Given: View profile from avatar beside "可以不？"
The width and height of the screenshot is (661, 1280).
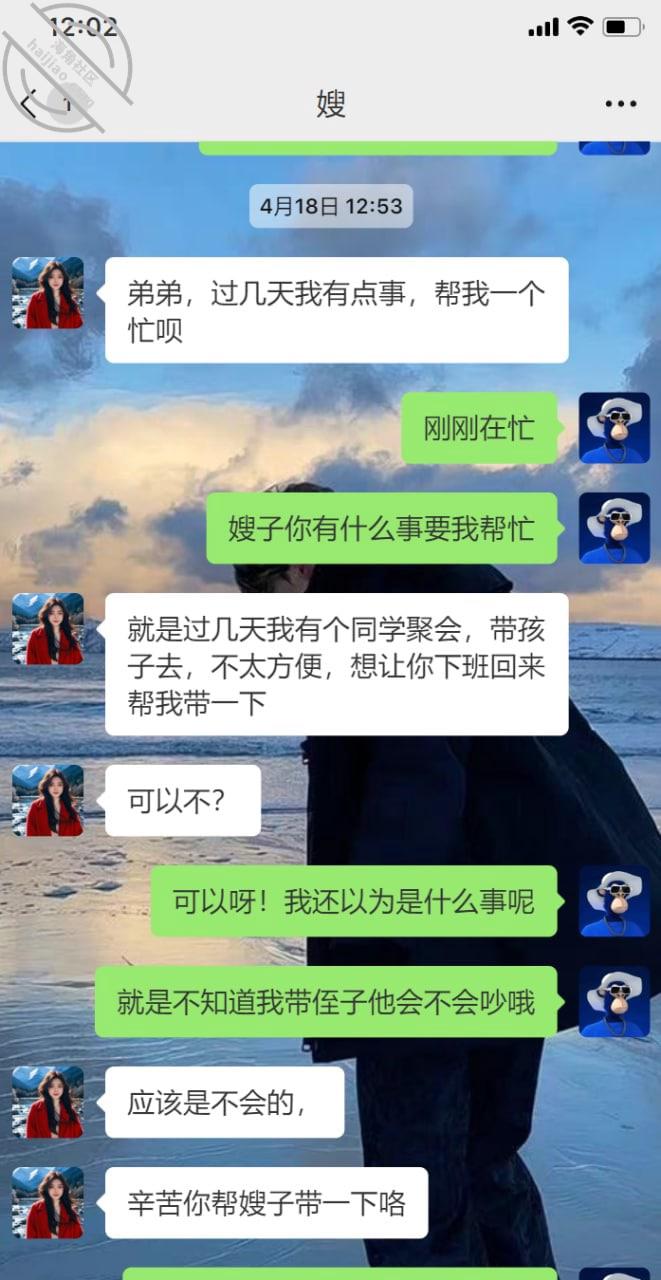Looking at the screenshot, I should pyautogui.click(x=48, y=801).
